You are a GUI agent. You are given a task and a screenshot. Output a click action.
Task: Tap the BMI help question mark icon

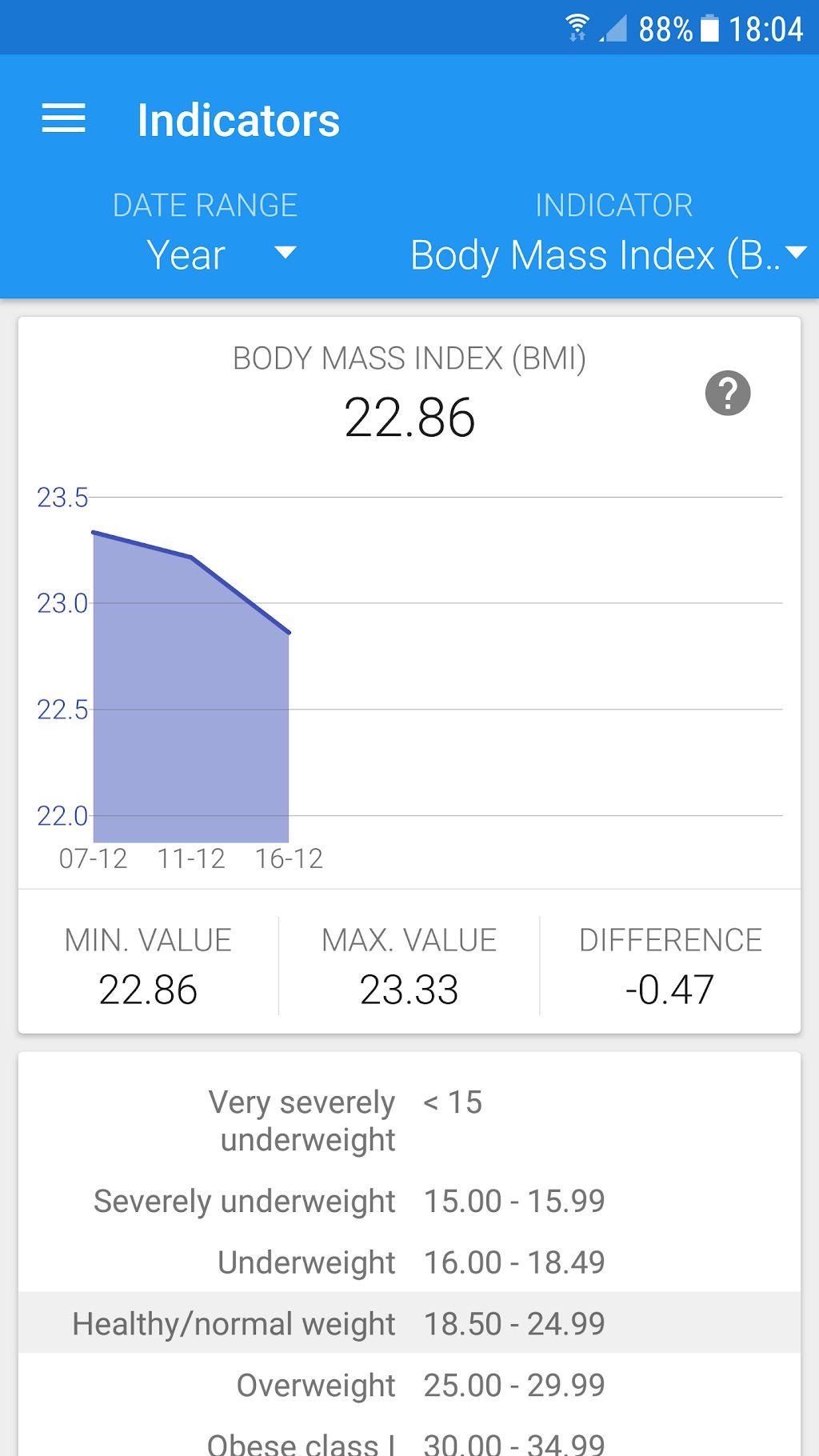(x=727, y=394)
